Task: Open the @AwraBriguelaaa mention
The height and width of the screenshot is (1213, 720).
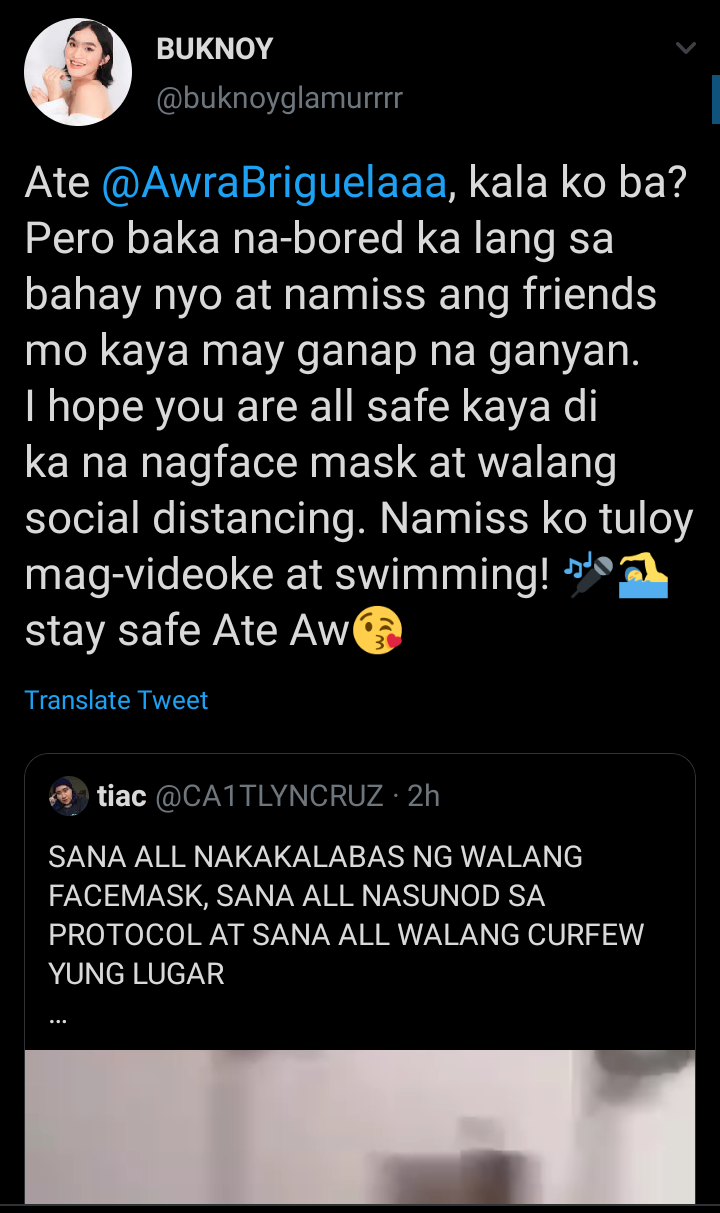Action: [274, 185]
